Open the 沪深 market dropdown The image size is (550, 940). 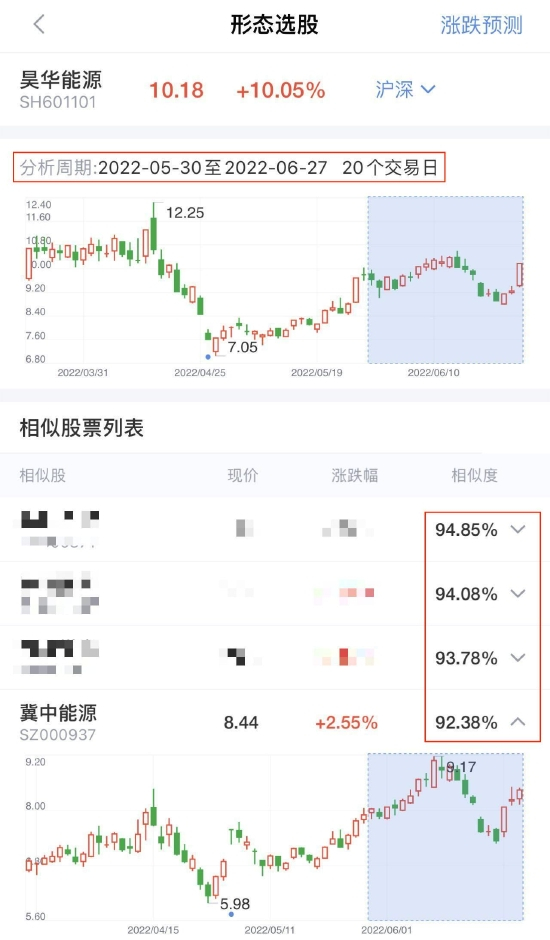[x=405, y=90]
